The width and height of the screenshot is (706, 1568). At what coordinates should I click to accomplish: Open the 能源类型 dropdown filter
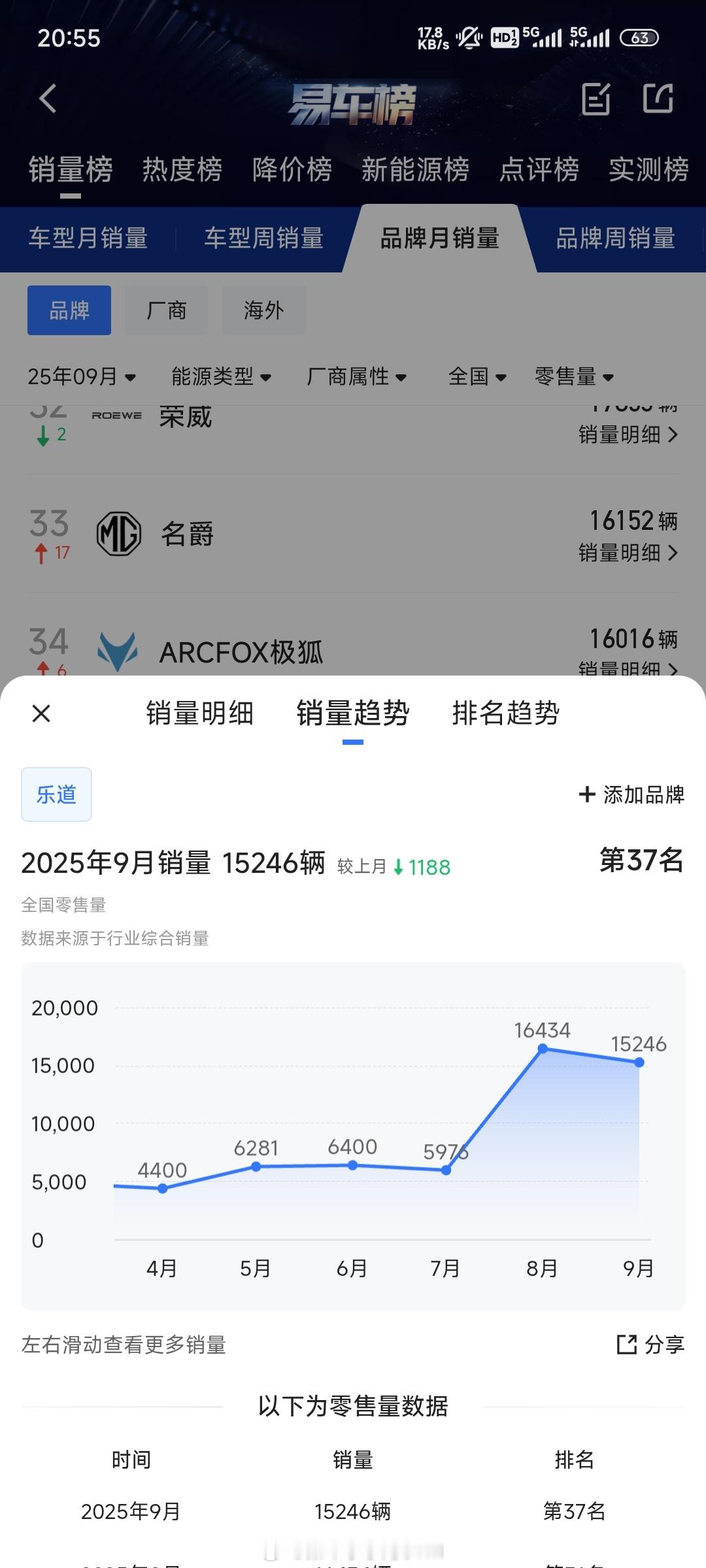221,377
